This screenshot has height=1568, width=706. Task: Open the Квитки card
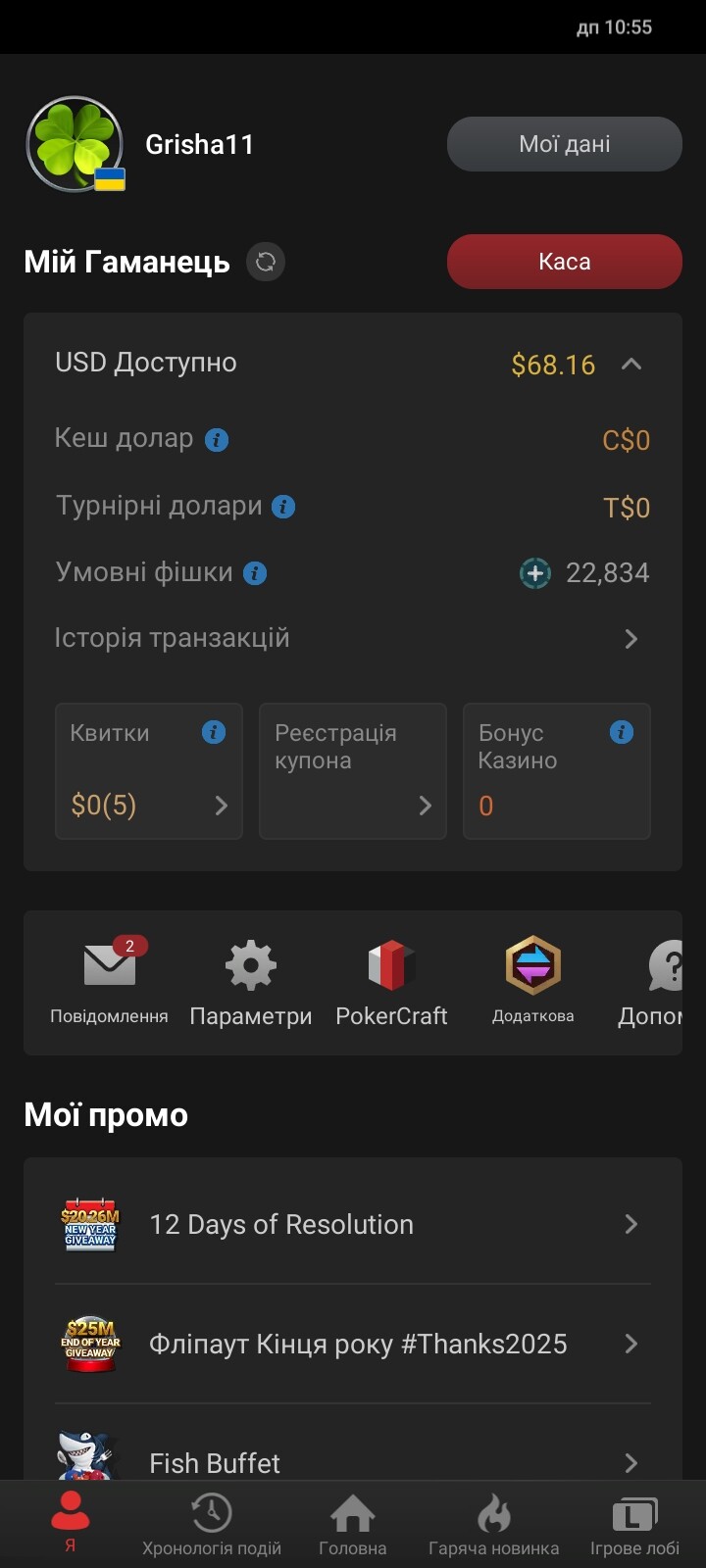(x=149, y=771)
